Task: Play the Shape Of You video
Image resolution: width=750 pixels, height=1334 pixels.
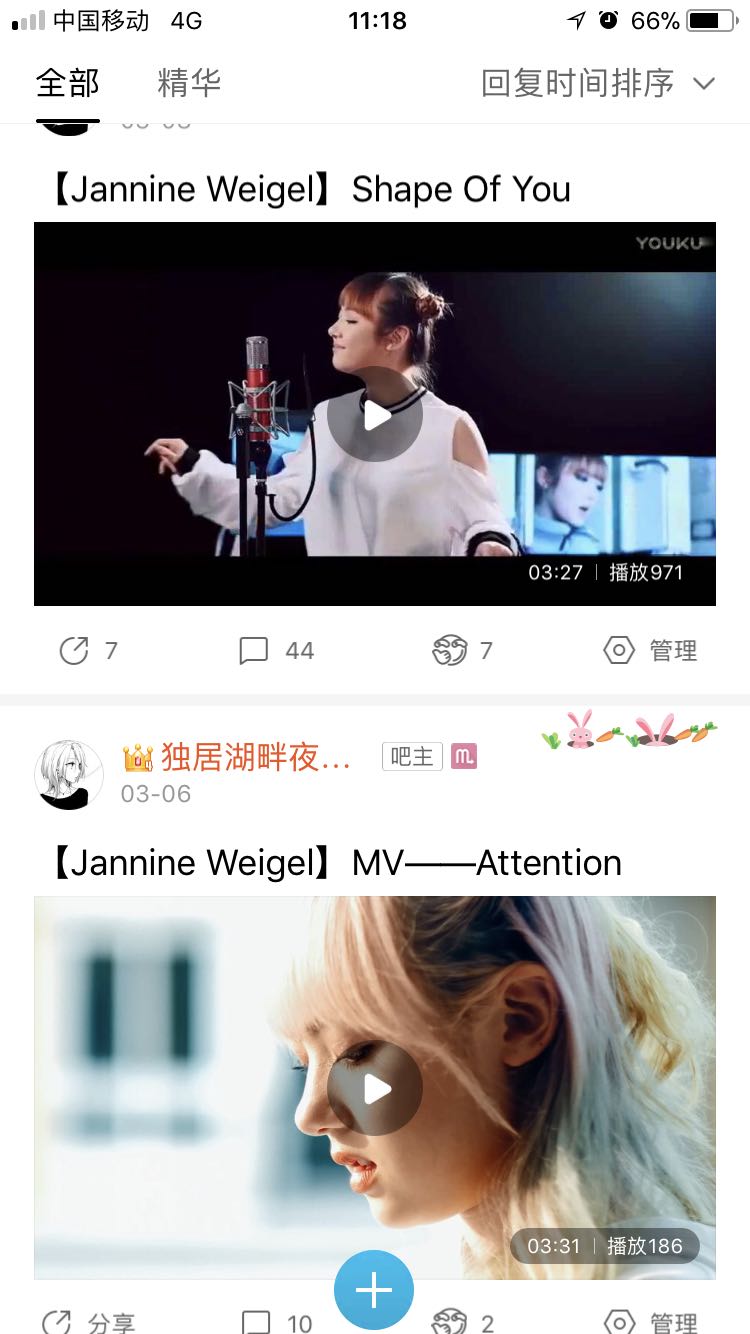Action: [x=375, y=414]
